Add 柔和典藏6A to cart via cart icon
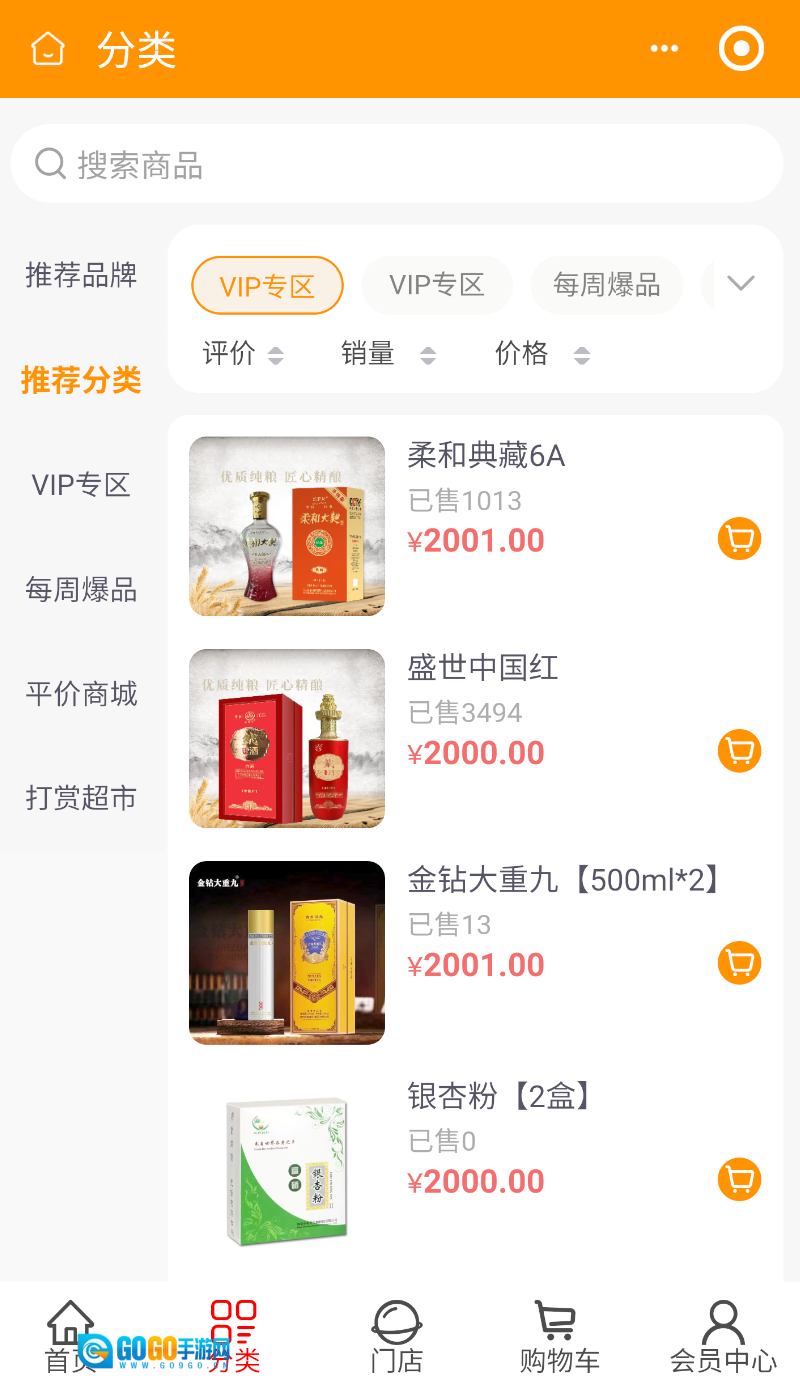Image resolution: width=800 pixels, height=1379 pixels. [x=739, y=538]
